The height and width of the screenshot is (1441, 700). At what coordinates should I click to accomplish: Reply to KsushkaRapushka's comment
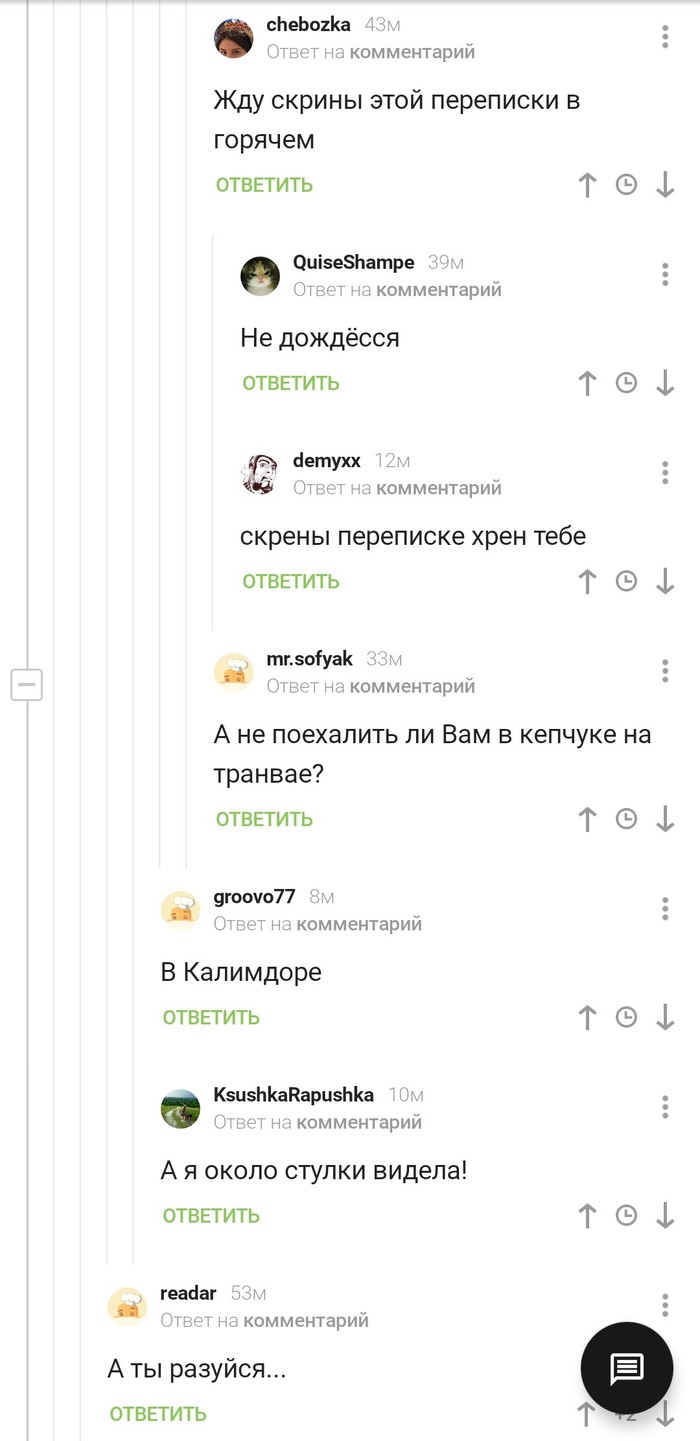coord(211,1215)
